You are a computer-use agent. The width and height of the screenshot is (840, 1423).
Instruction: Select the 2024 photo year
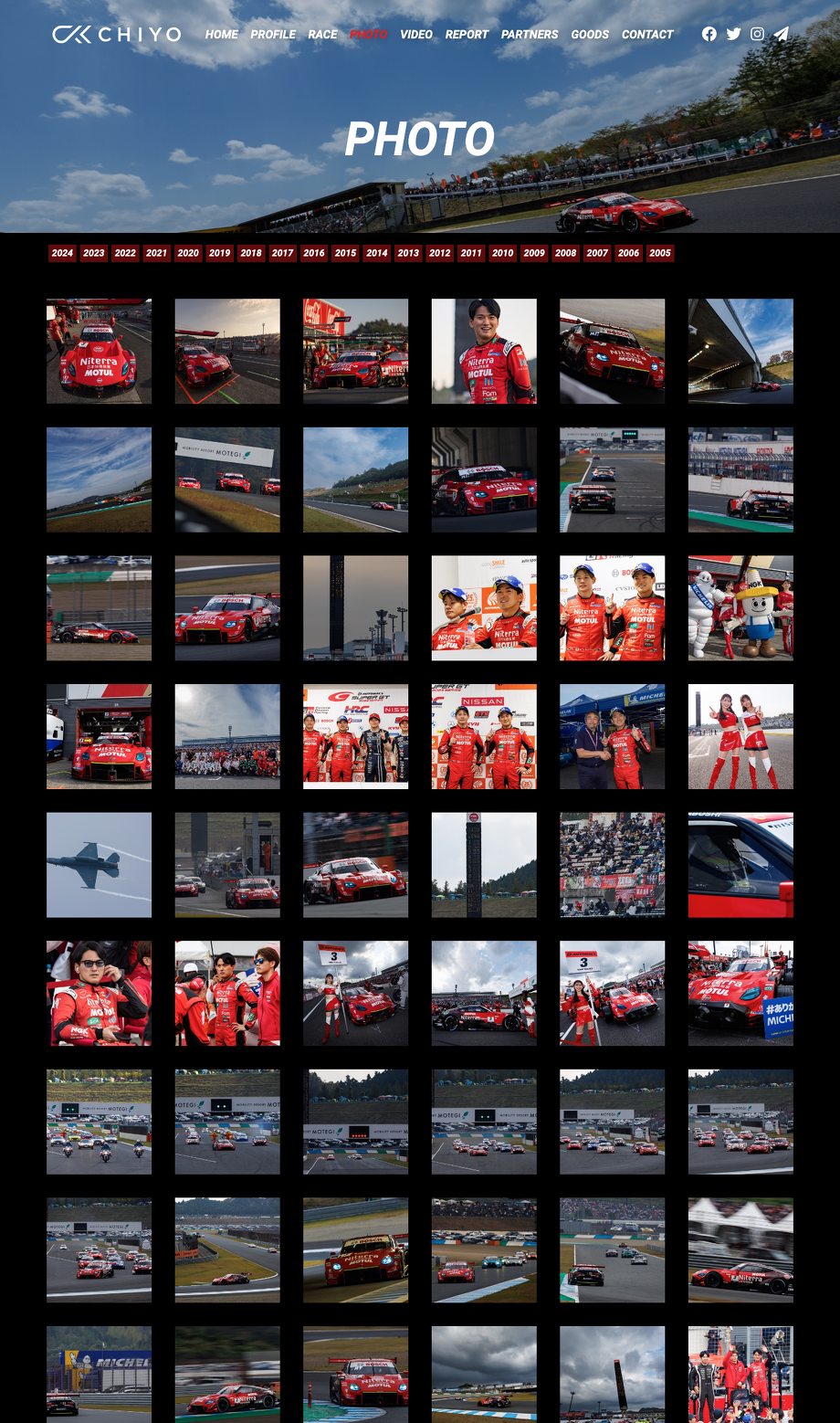tap(62, 253)
